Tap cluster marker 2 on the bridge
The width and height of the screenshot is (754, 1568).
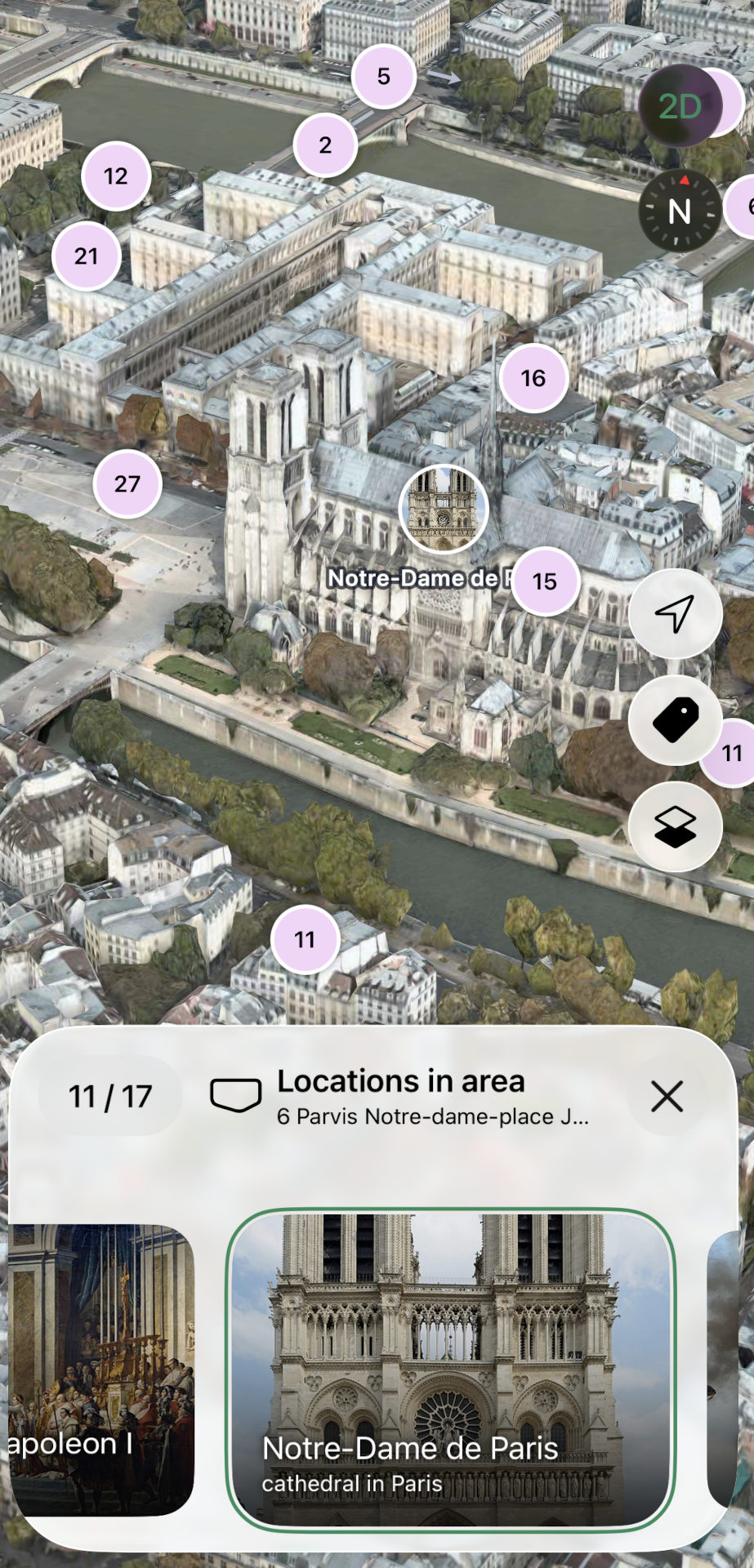pyautogui.click(x=326, y=145)
